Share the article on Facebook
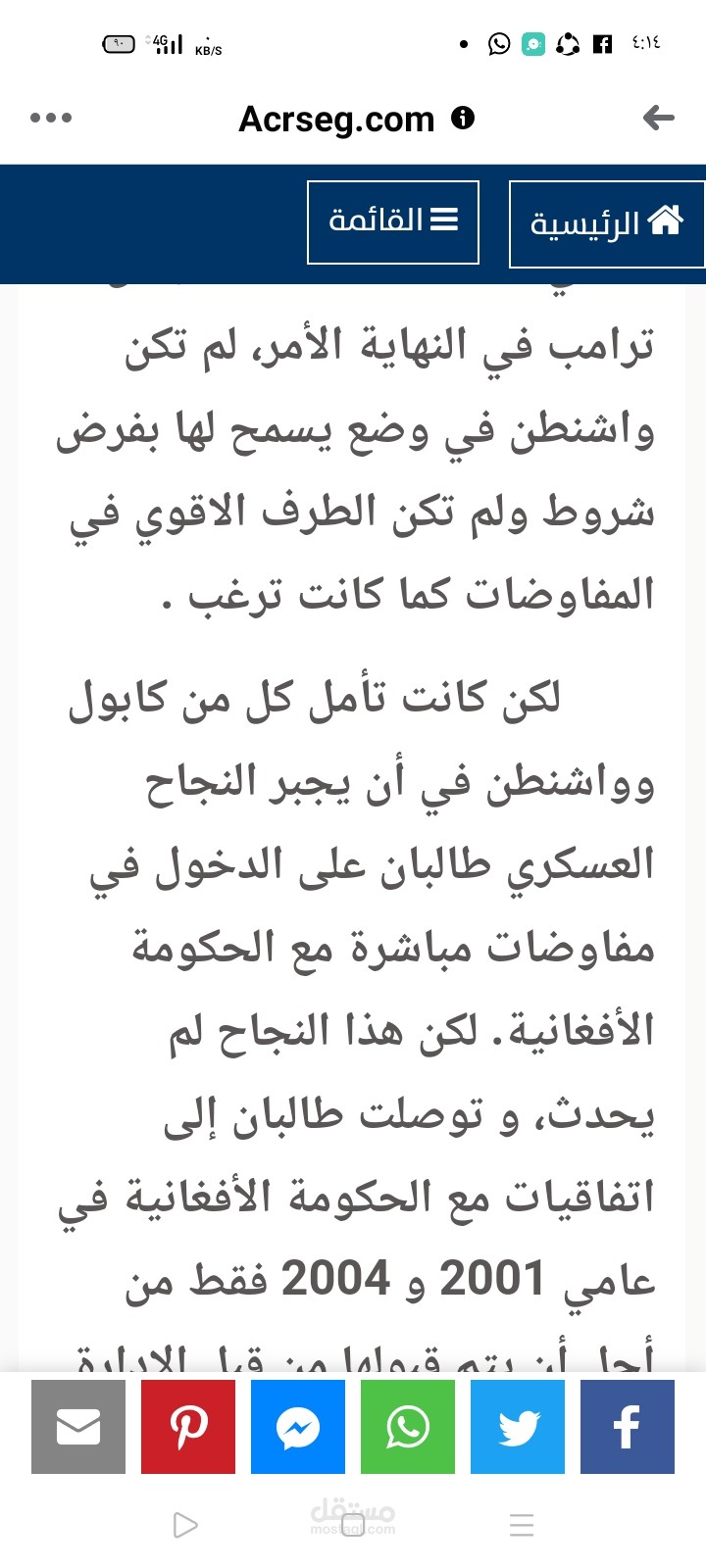Screen dimensions: 706x1568 coord(628,1427)
